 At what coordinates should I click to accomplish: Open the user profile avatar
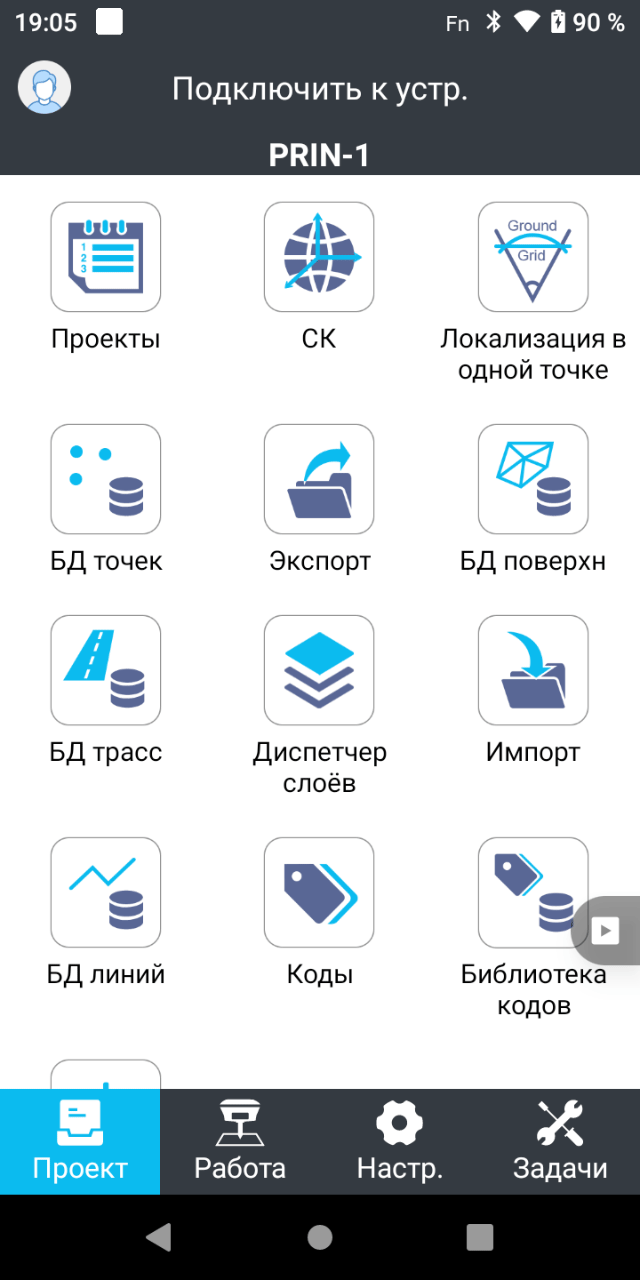[x=44, y=88]
